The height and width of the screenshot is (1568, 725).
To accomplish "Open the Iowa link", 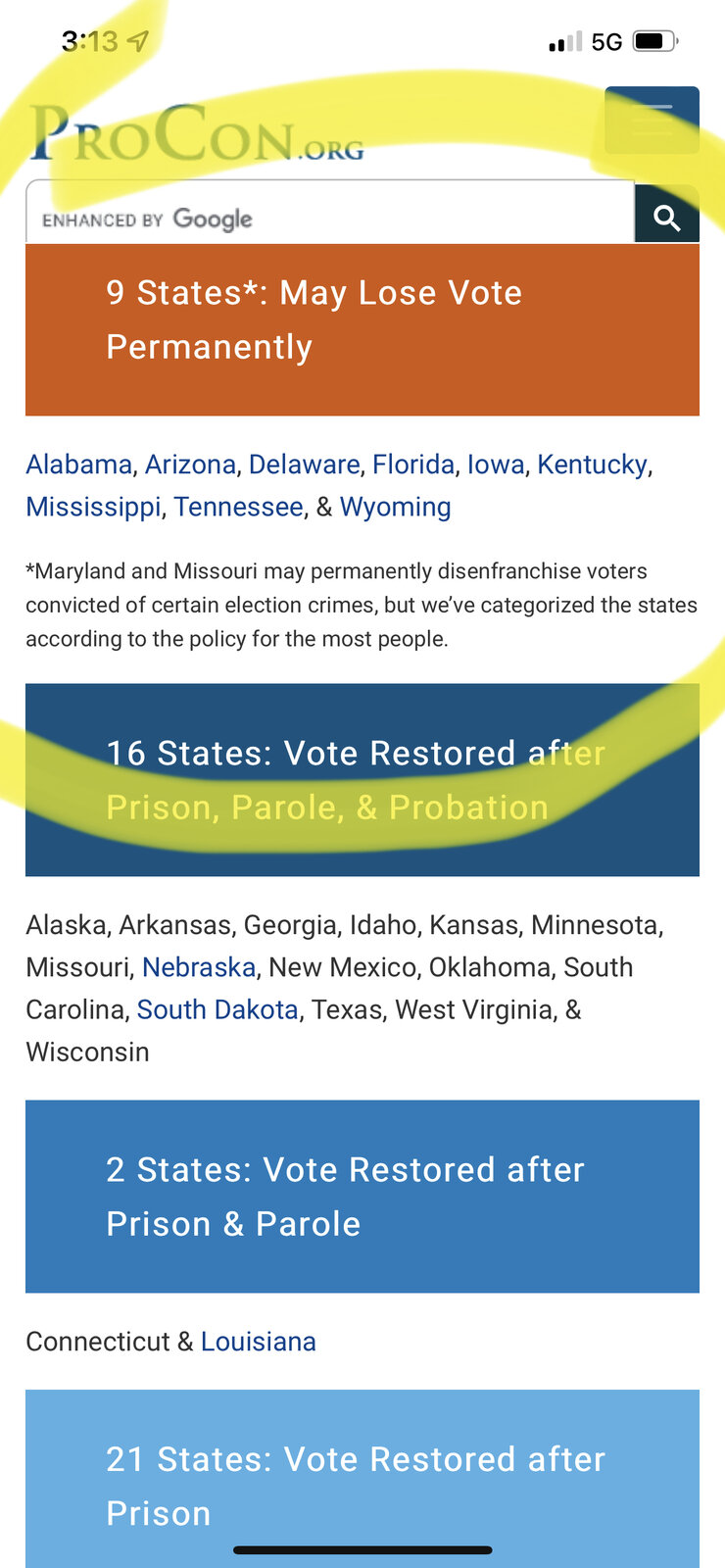I will [496, 465].
